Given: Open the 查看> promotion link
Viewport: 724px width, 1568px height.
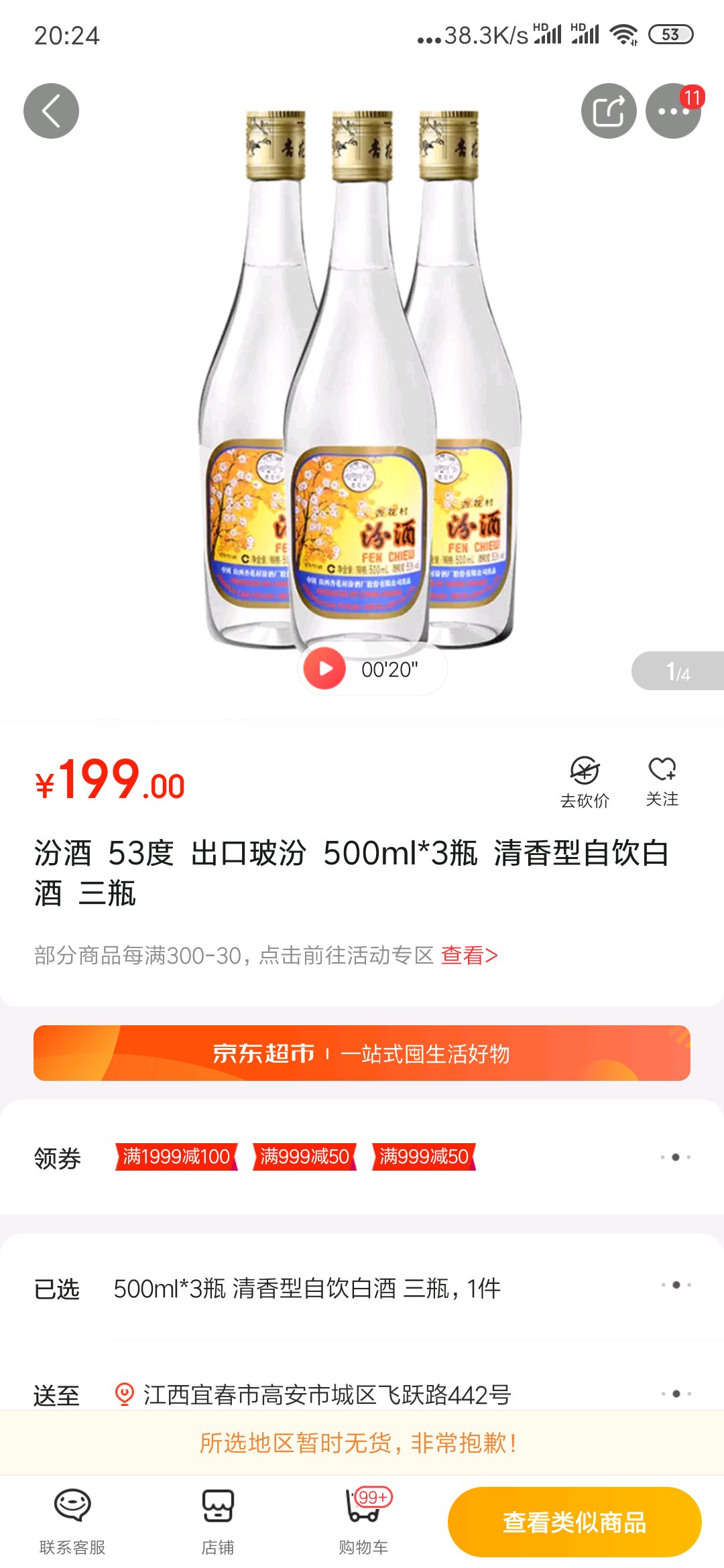Looking at the screenshot, I should (469, 955).
